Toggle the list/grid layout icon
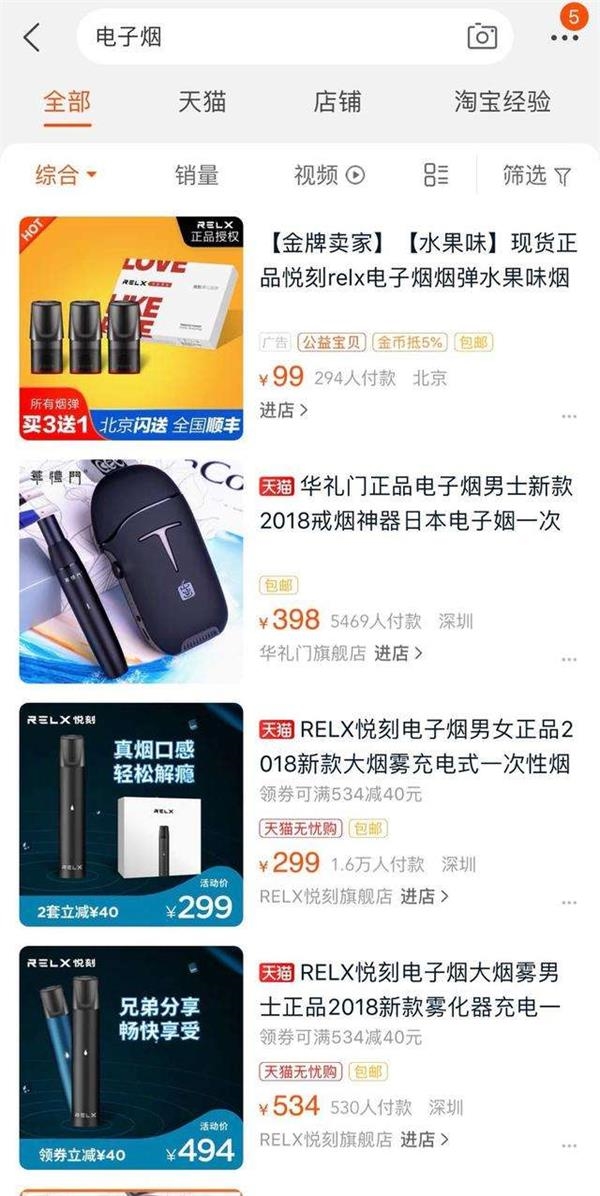Screen dimensions: 600x1196 pyautogui.click(x=436, y=176)
